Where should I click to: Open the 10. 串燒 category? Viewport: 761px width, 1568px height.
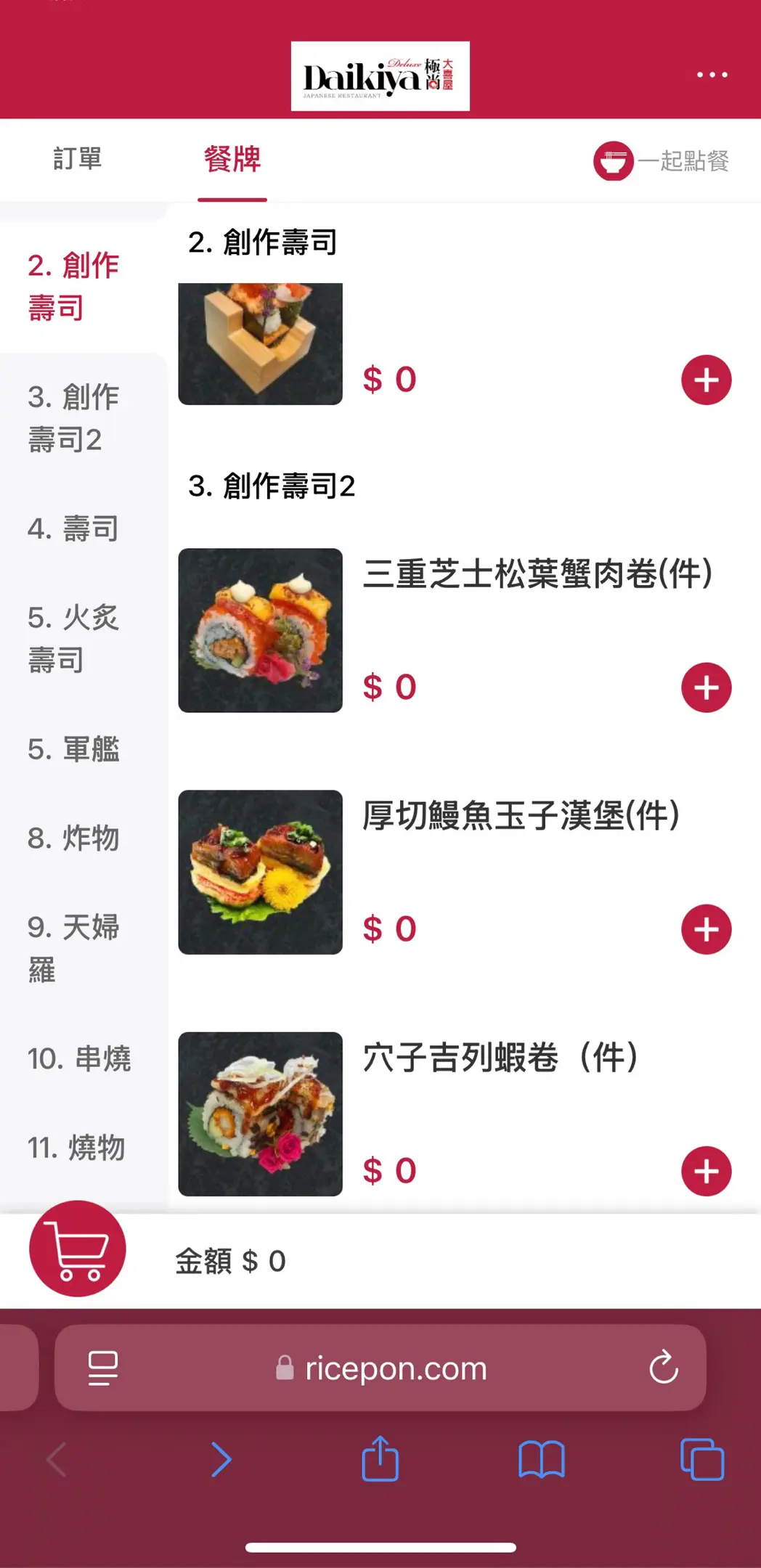coord(79,1058)
